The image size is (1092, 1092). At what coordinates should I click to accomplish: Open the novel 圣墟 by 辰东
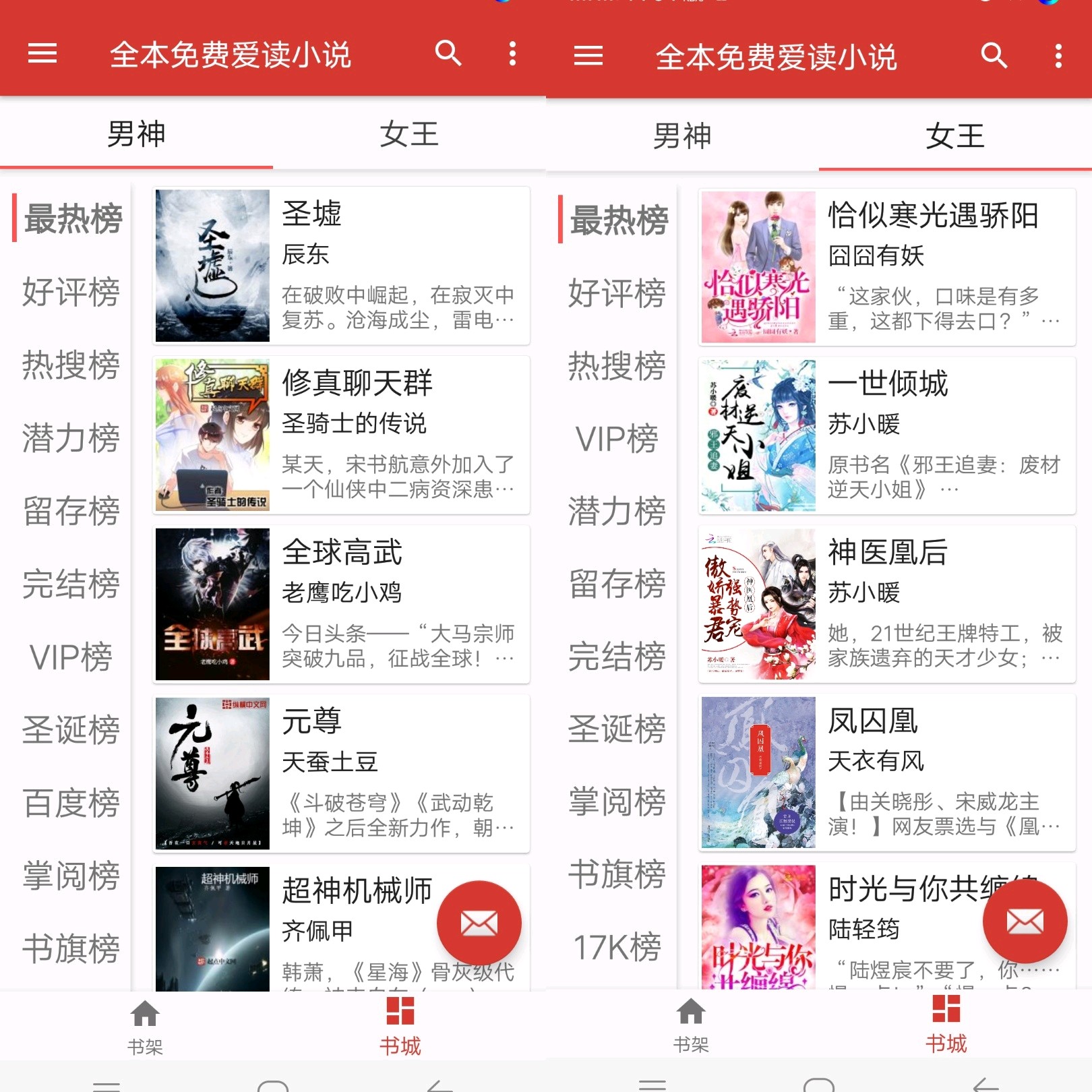point(341,266)
